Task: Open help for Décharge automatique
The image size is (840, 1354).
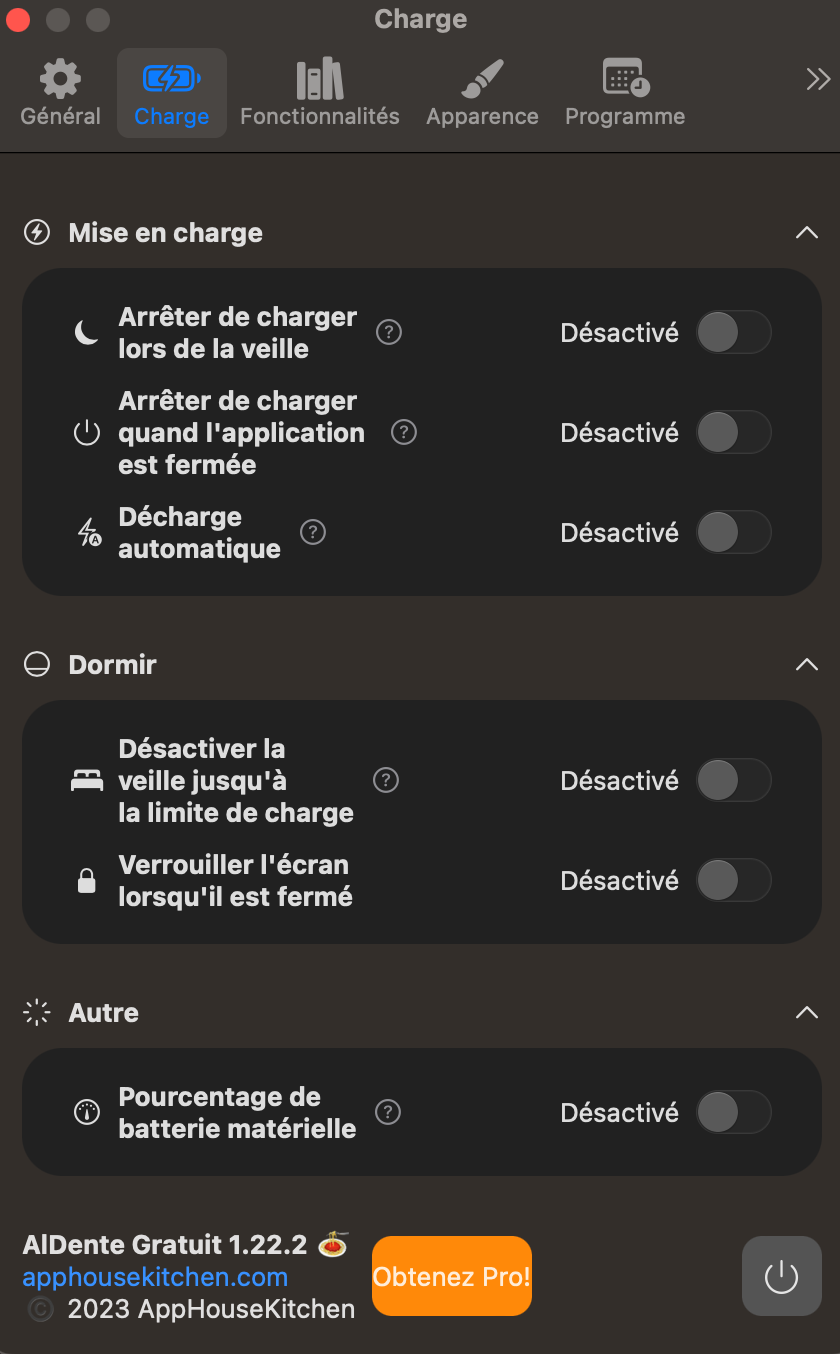Action: coord(313,532)
